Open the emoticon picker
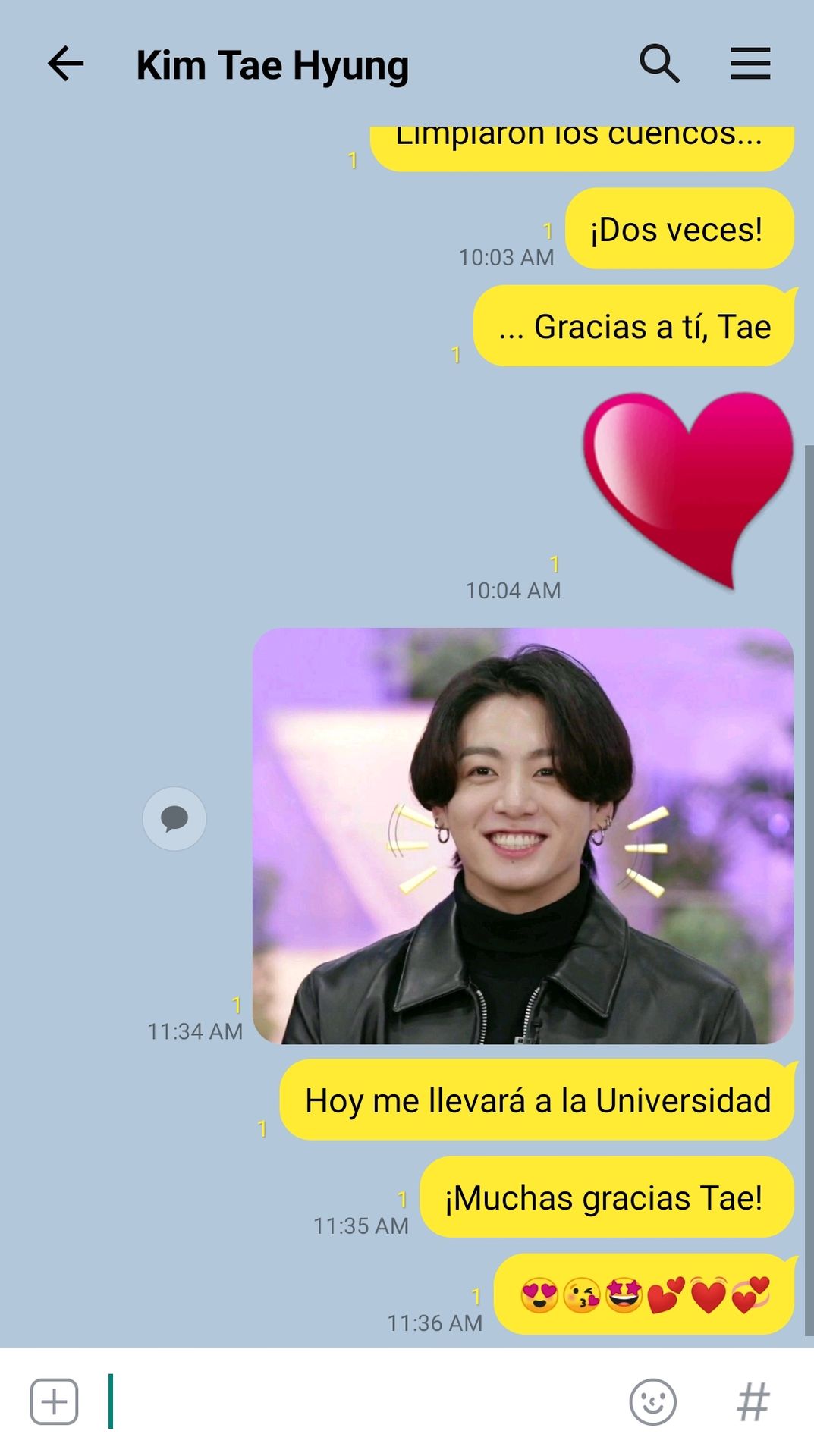Screen dimensions: 814x1456 click(652, 1401)
